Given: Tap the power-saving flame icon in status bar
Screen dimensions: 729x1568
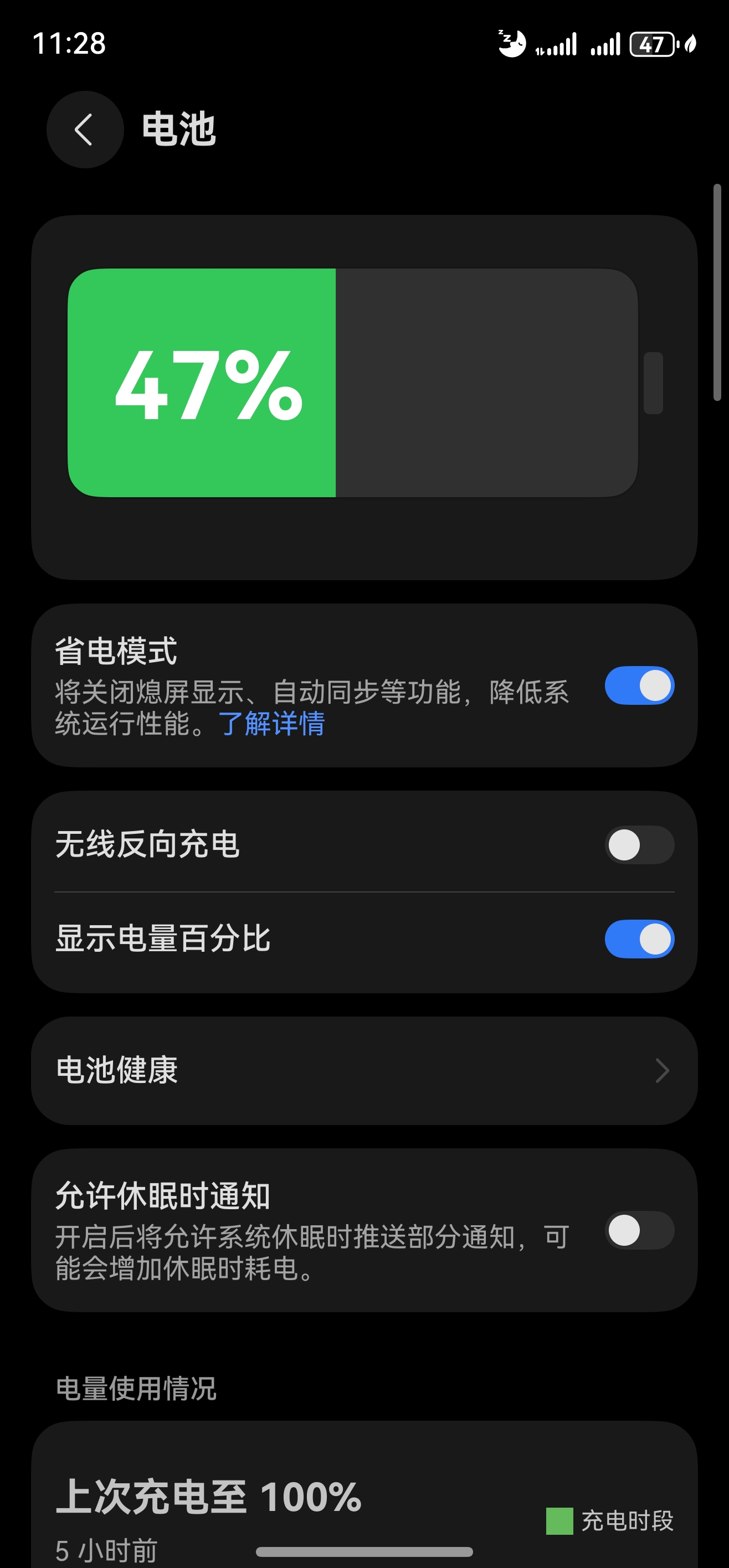Looking at the screenshot, I should point(690,43).
